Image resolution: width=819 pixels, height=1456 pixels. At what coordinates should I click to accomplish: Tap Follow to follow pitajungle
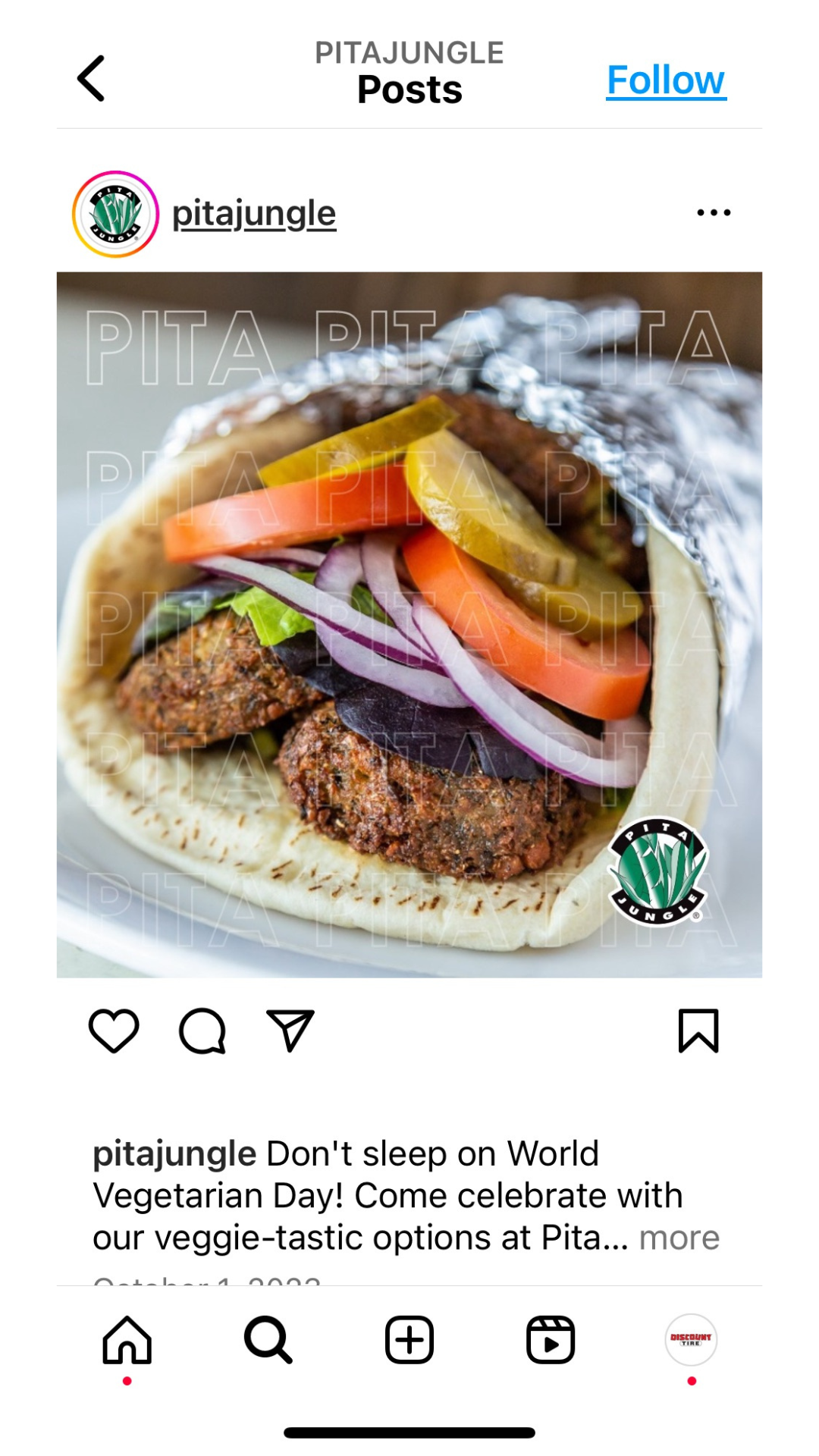(665, 79)
